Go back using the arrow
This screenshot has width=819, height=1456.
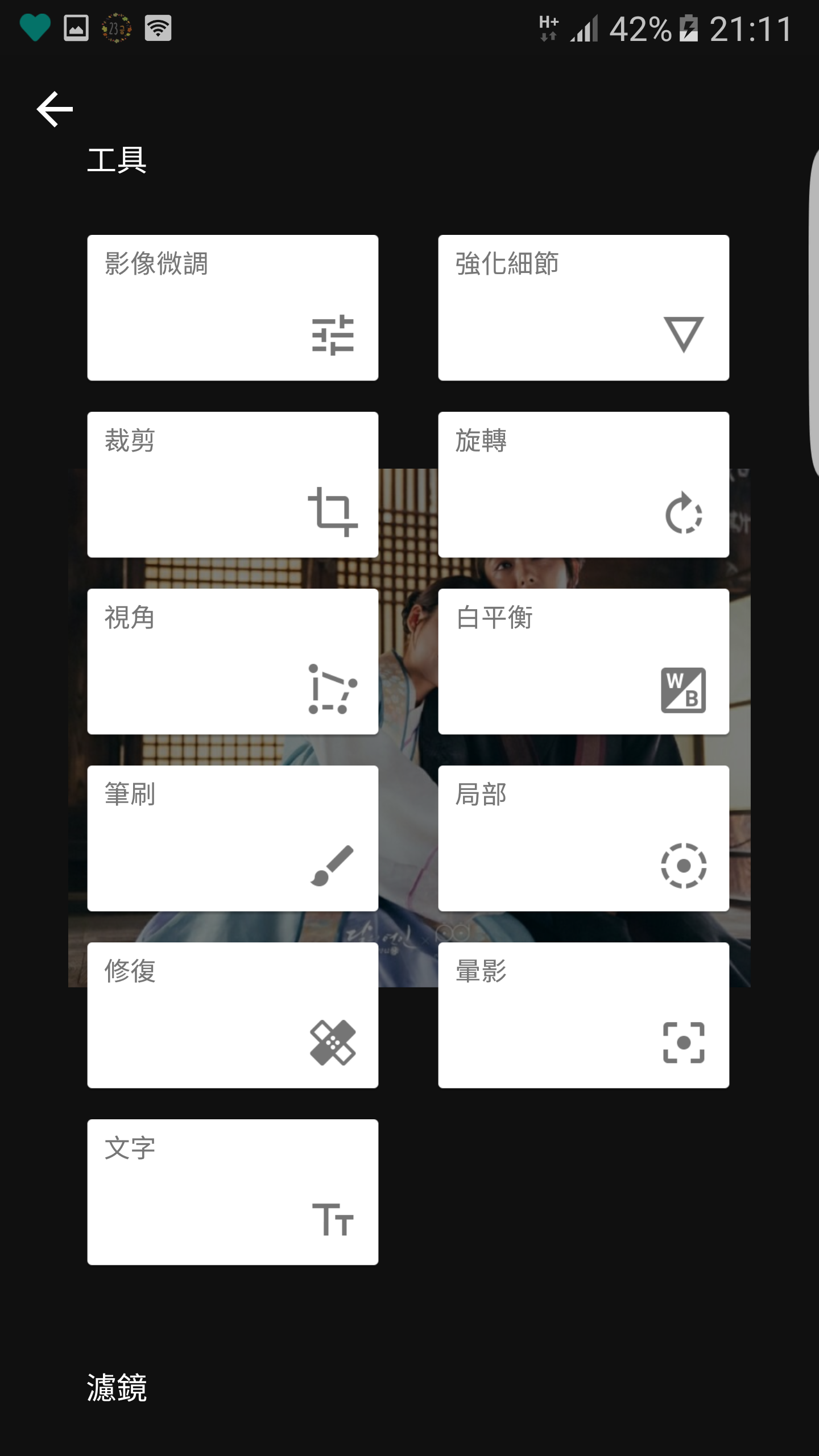[55, 109]
